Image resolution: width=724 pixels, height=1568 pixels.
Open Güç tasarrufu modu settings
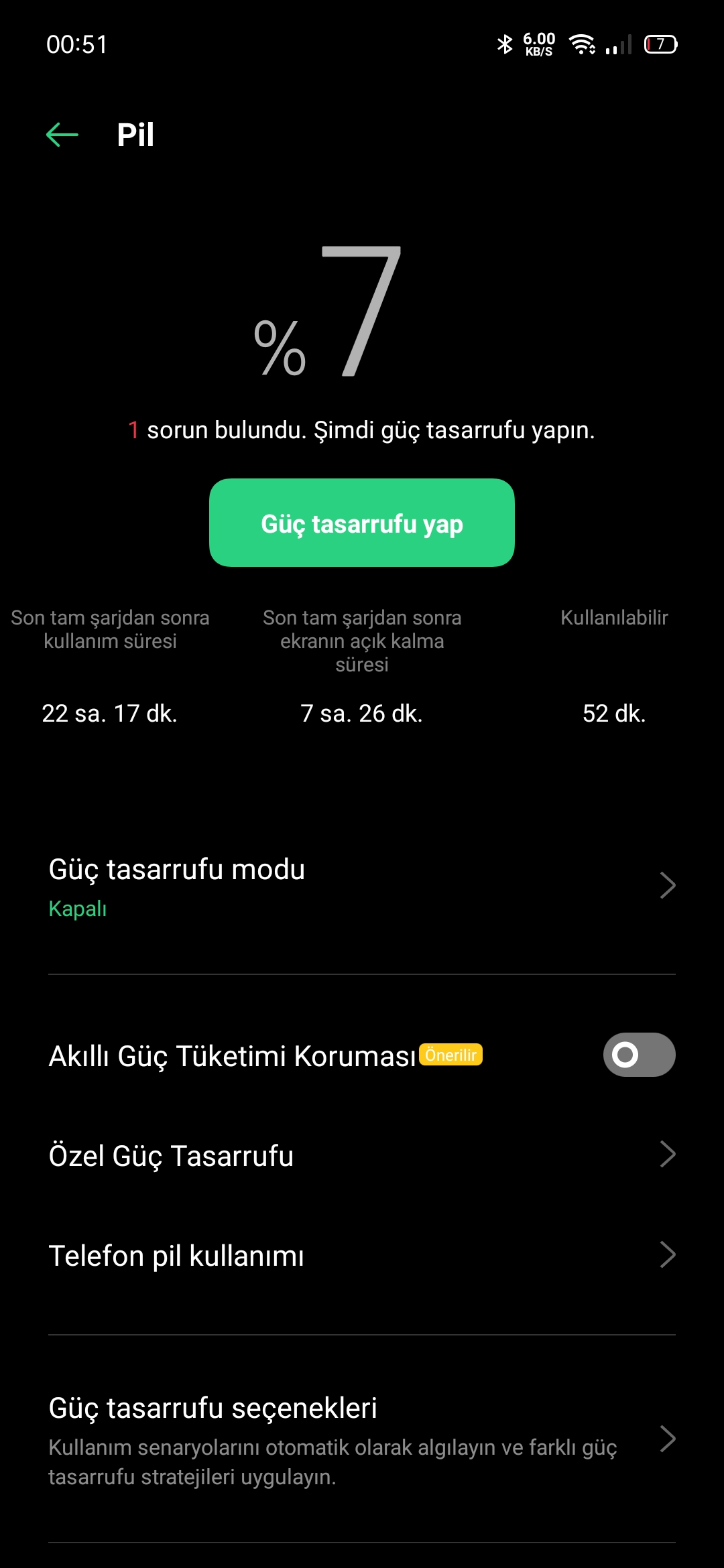click(362, 886)
